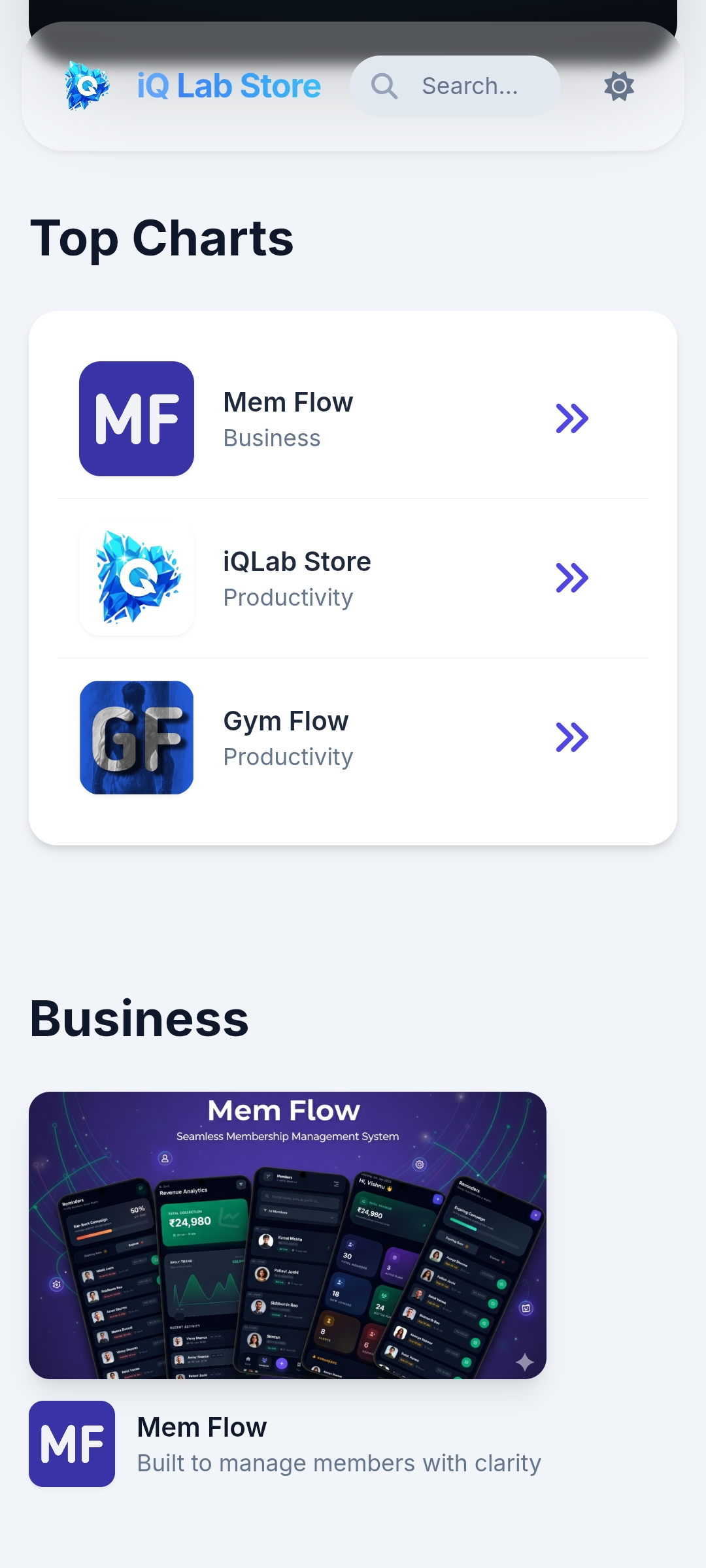
Task: Open the Mem Flow app listing
Action: coord(288,402)
